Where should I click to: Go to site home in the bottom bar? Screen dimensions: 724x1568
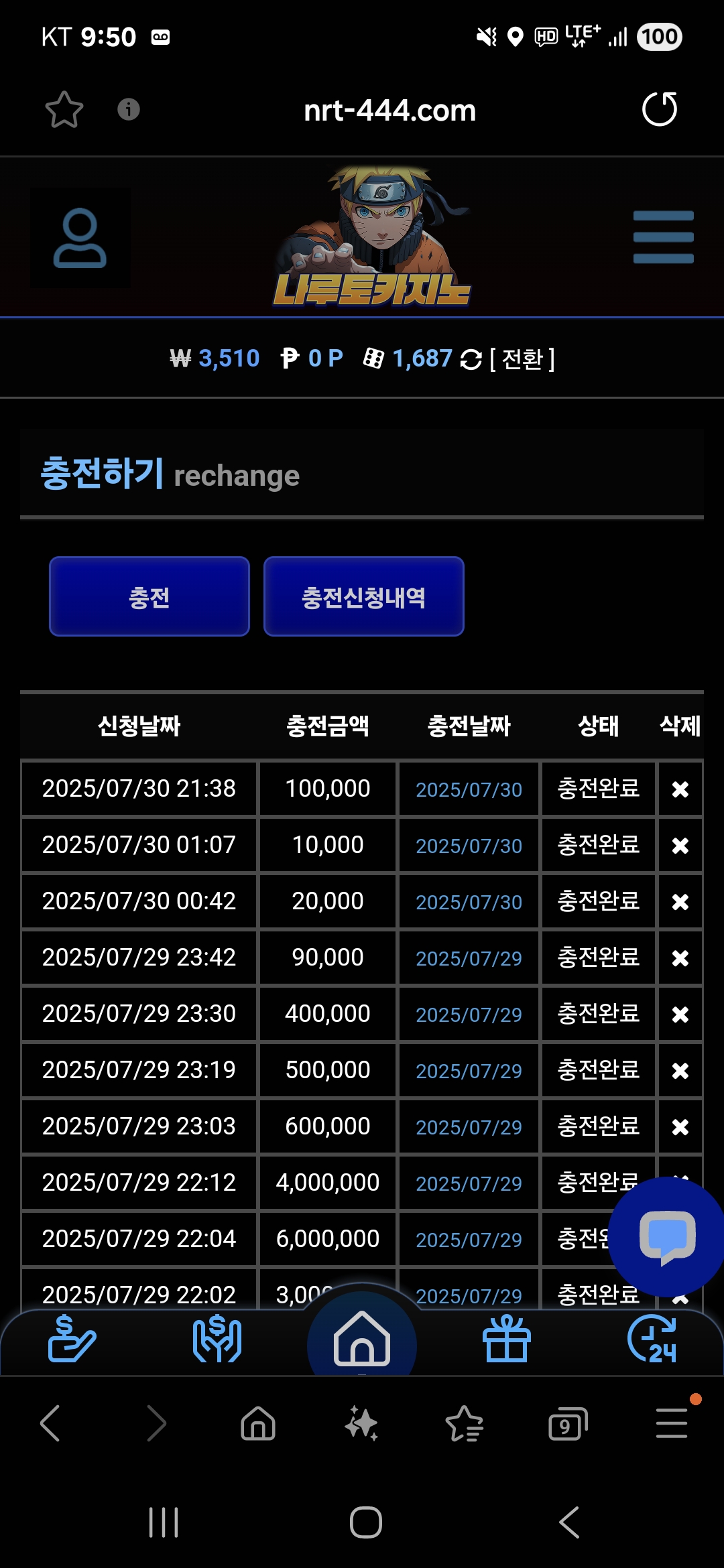[362, 1339]
